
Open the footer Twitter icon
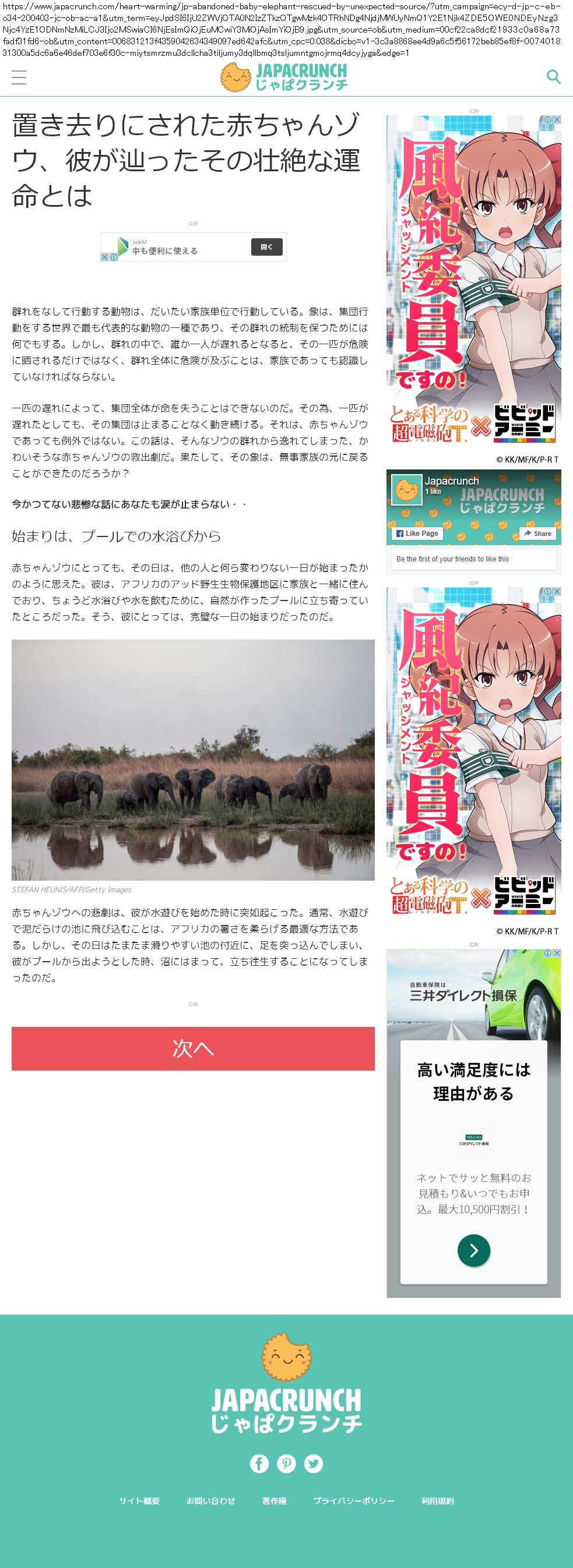[x=314, y=1463]
